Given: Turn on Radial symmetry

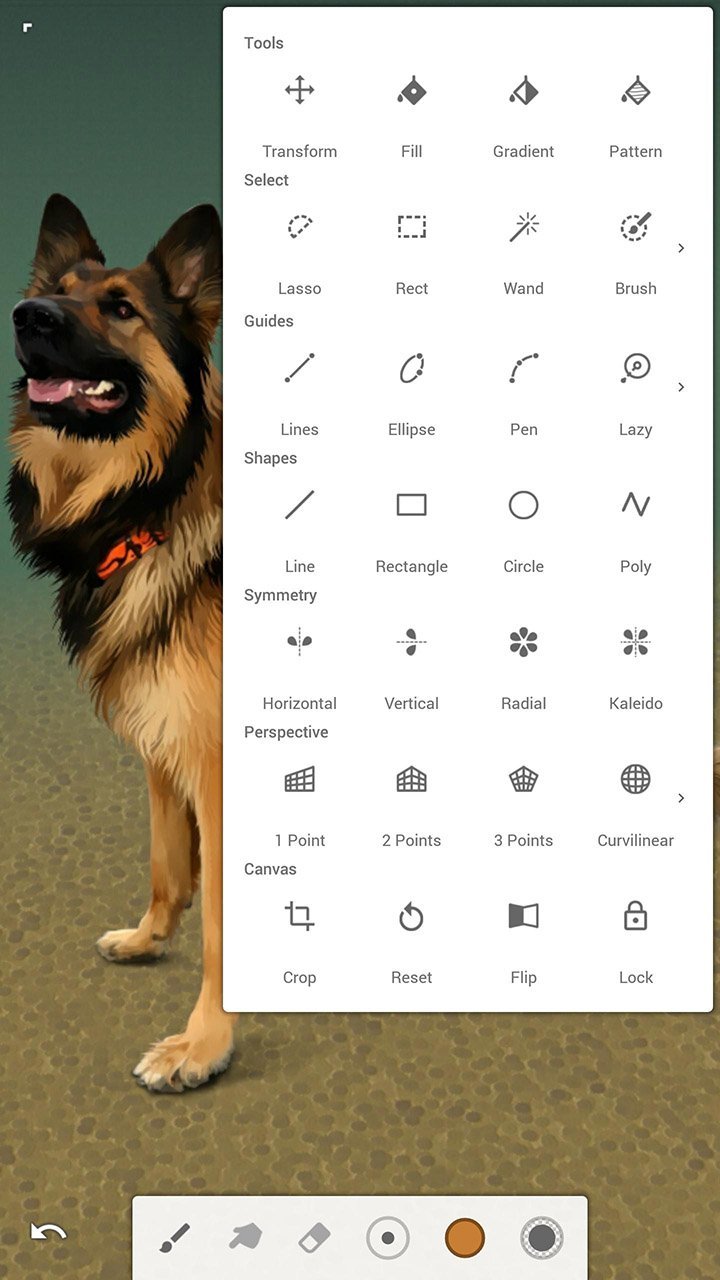Looking at the screenshot, I should 523,642.
